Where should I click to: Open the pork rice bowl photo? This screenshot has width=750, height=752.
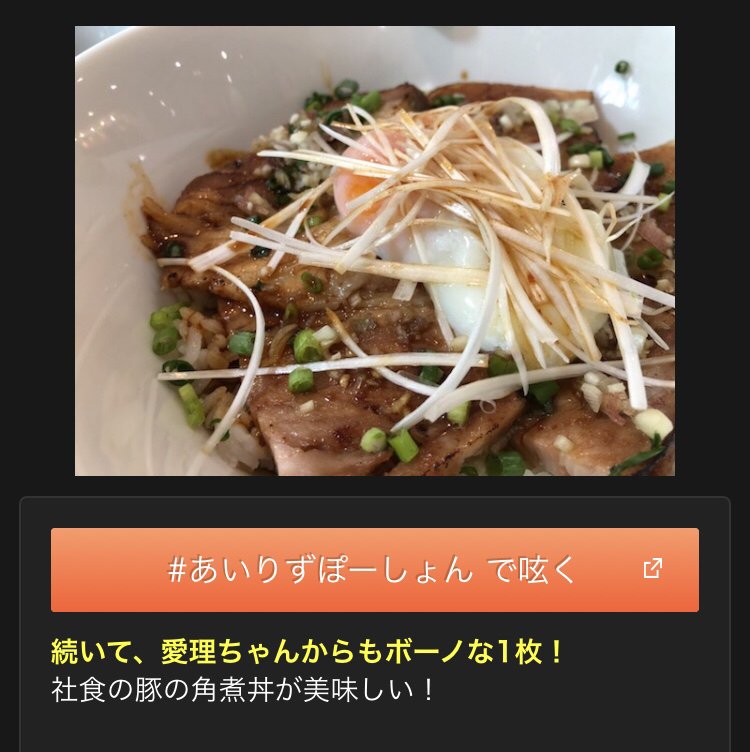coord(374,250)
